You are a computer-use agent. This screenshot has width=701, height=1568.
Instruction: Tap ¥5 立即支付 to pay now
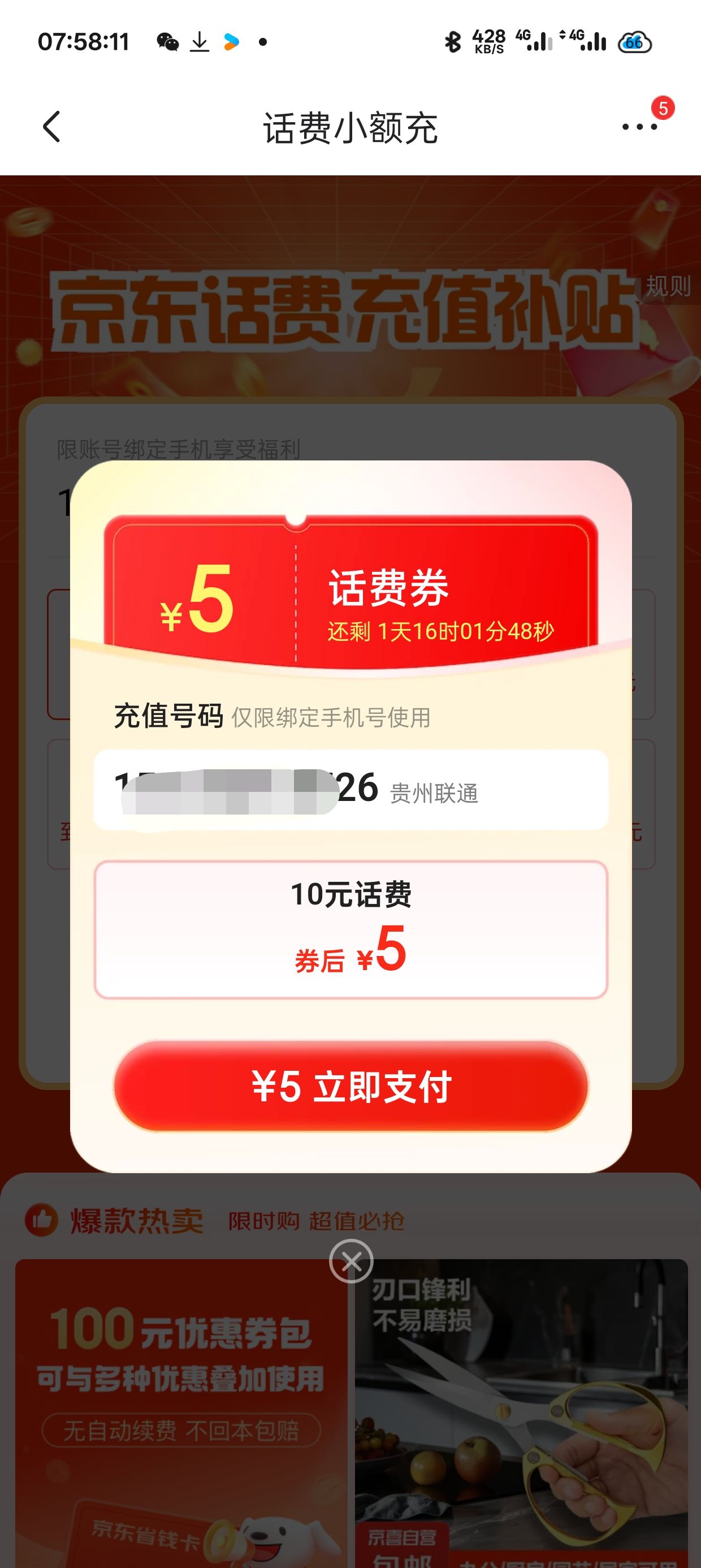tap(350, 1086)
